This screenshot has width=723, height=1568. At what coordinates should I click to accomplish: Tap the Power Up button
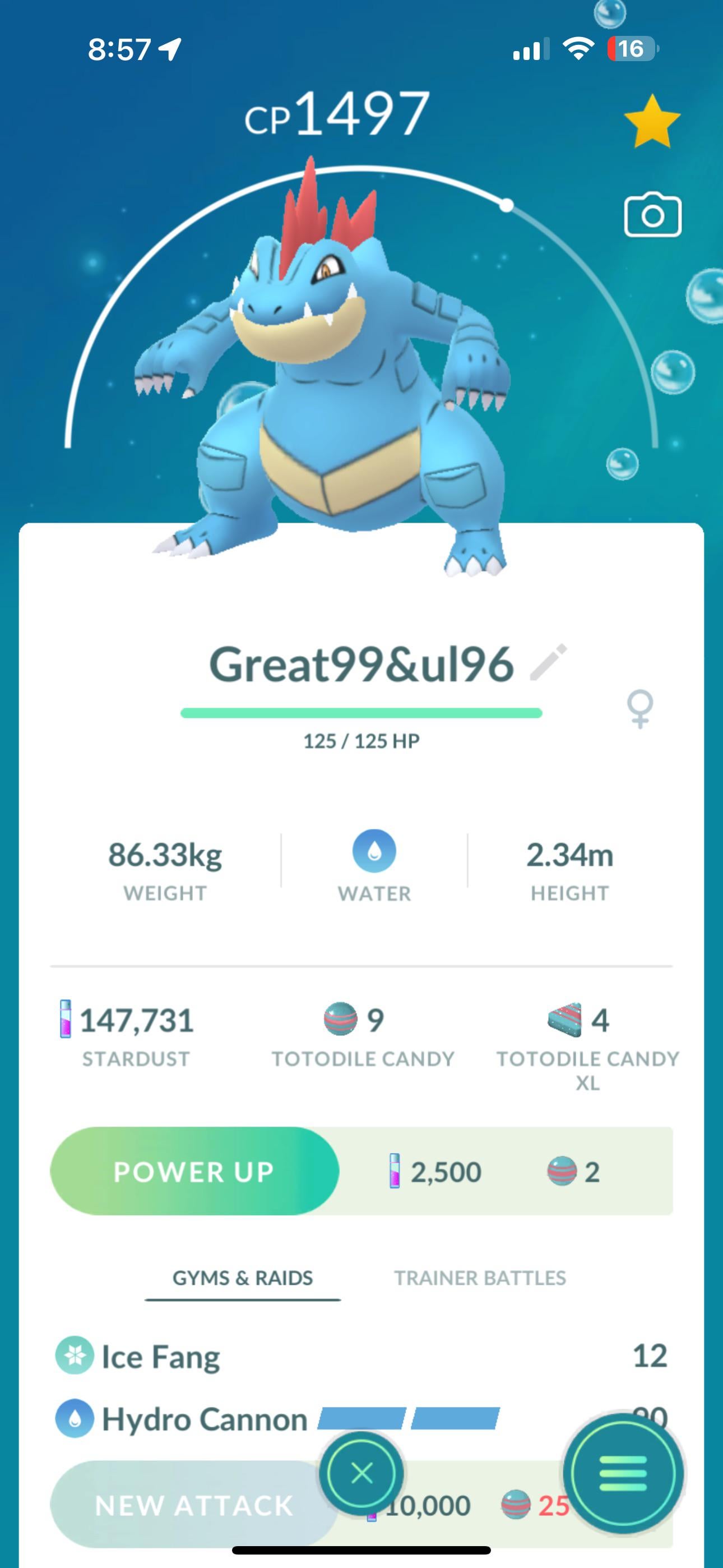194,1171
